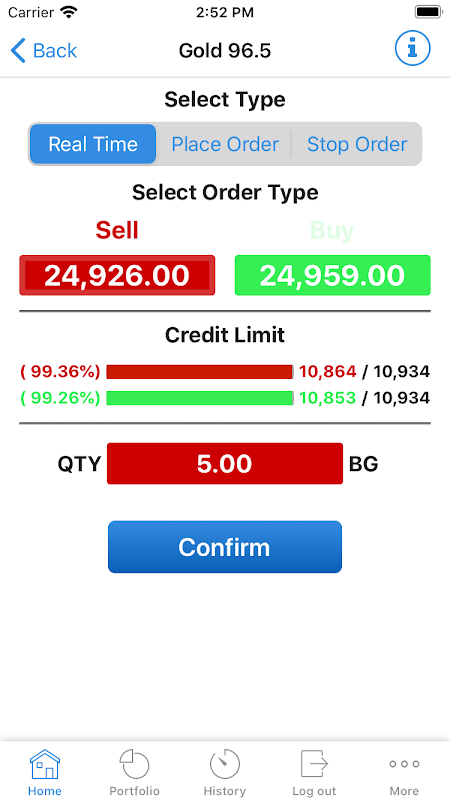Screen dimensions: 450x800
Task: Open the Home tab
Action: tap(45, 772)
